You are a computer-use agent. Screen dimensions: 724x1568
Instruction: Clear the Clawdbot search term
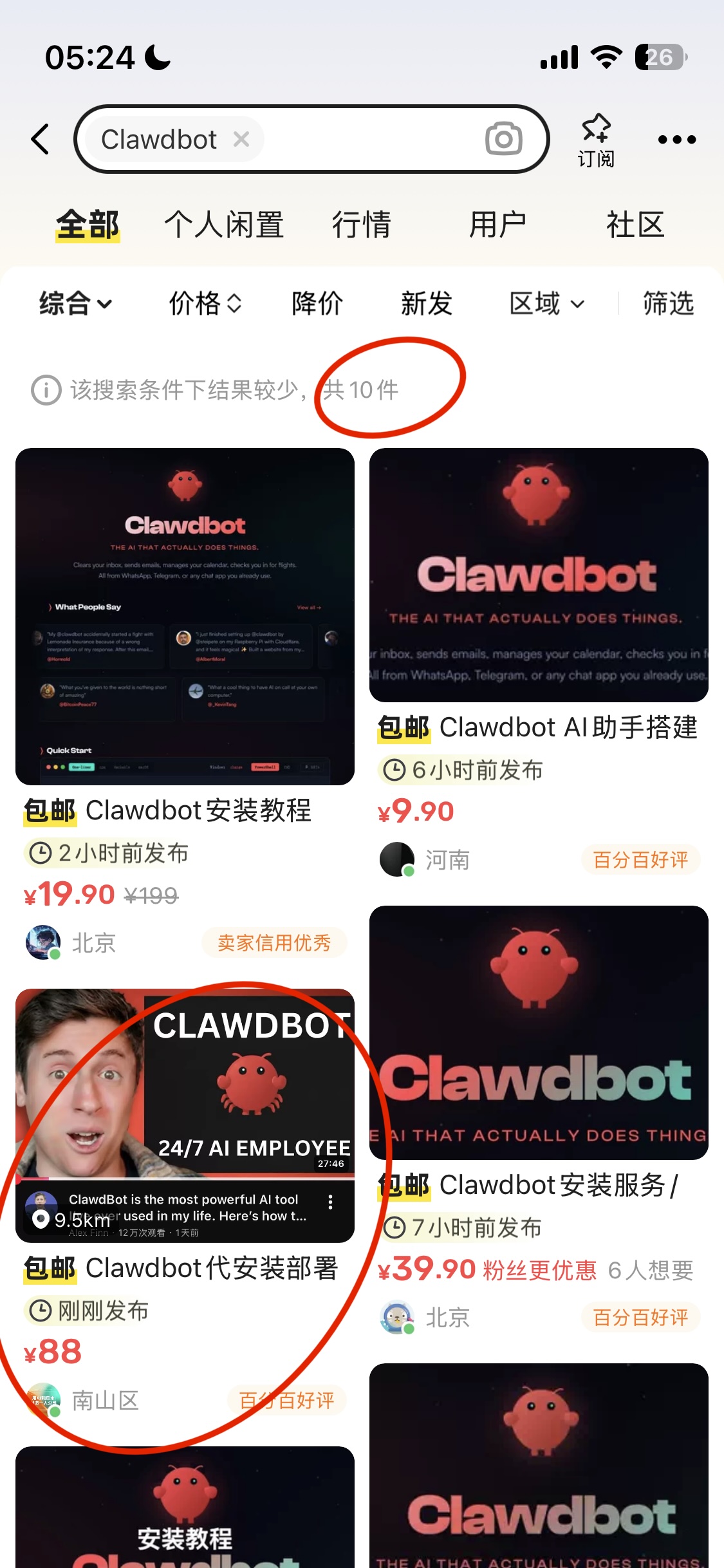[241, 139]
